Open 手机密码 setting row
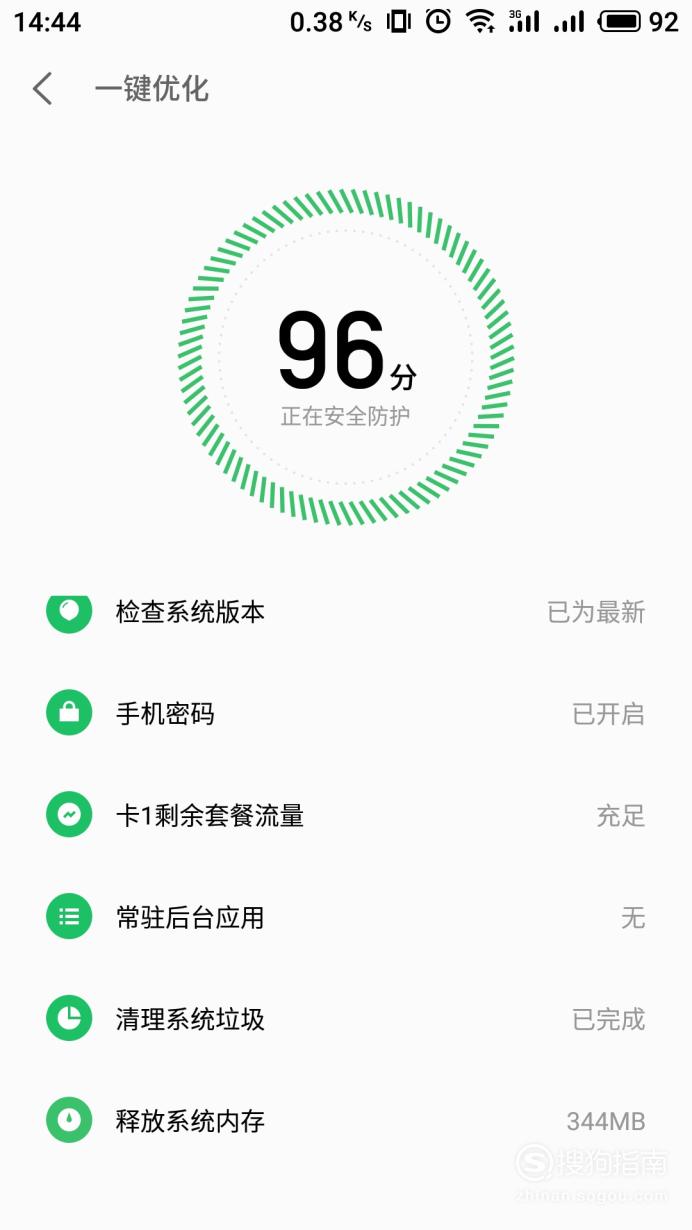The height and width of the screenshot is (1230, 692). [x=346, y=714]
